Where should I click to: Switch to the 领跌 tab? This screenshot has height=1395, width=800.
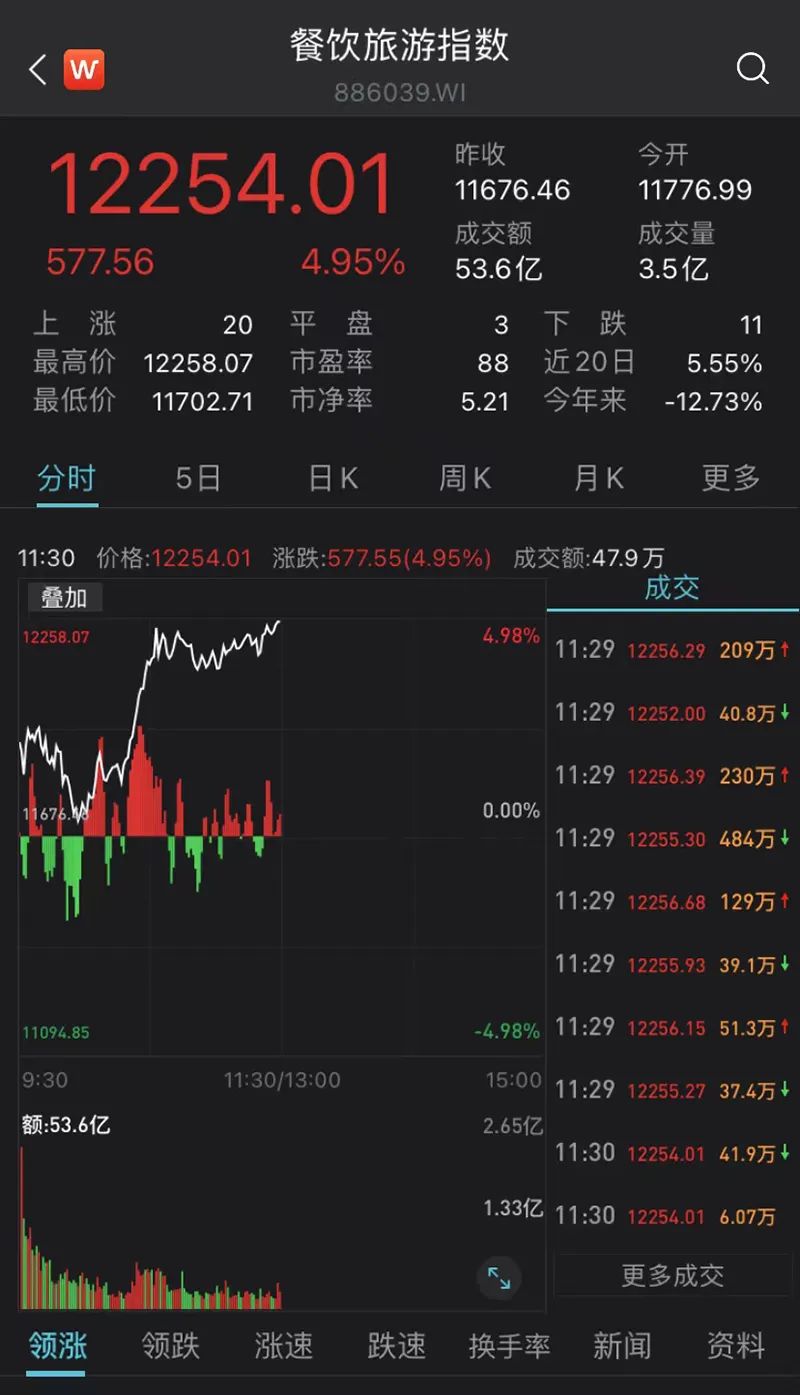pos(171,1346)
